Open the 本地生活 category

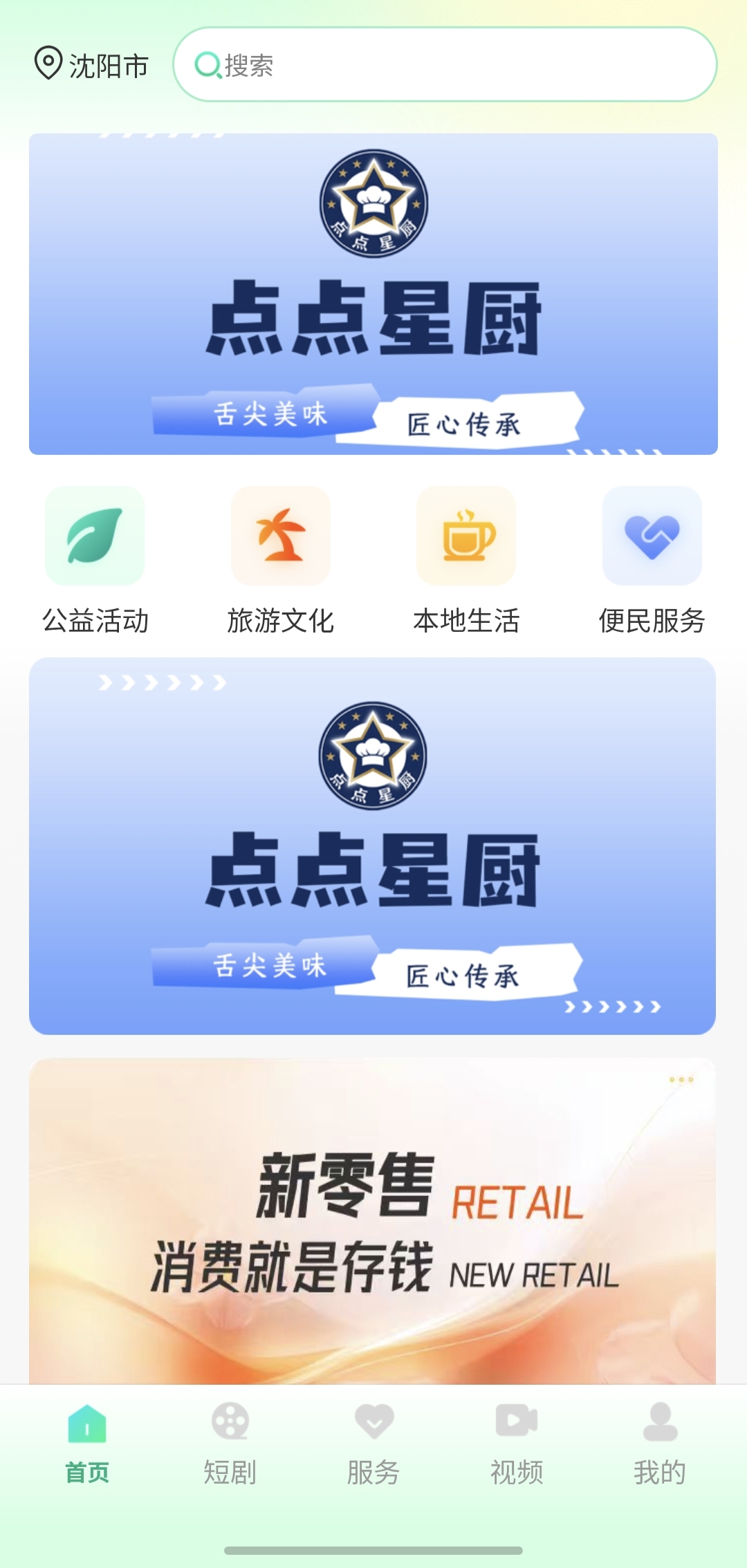point(466,561)
